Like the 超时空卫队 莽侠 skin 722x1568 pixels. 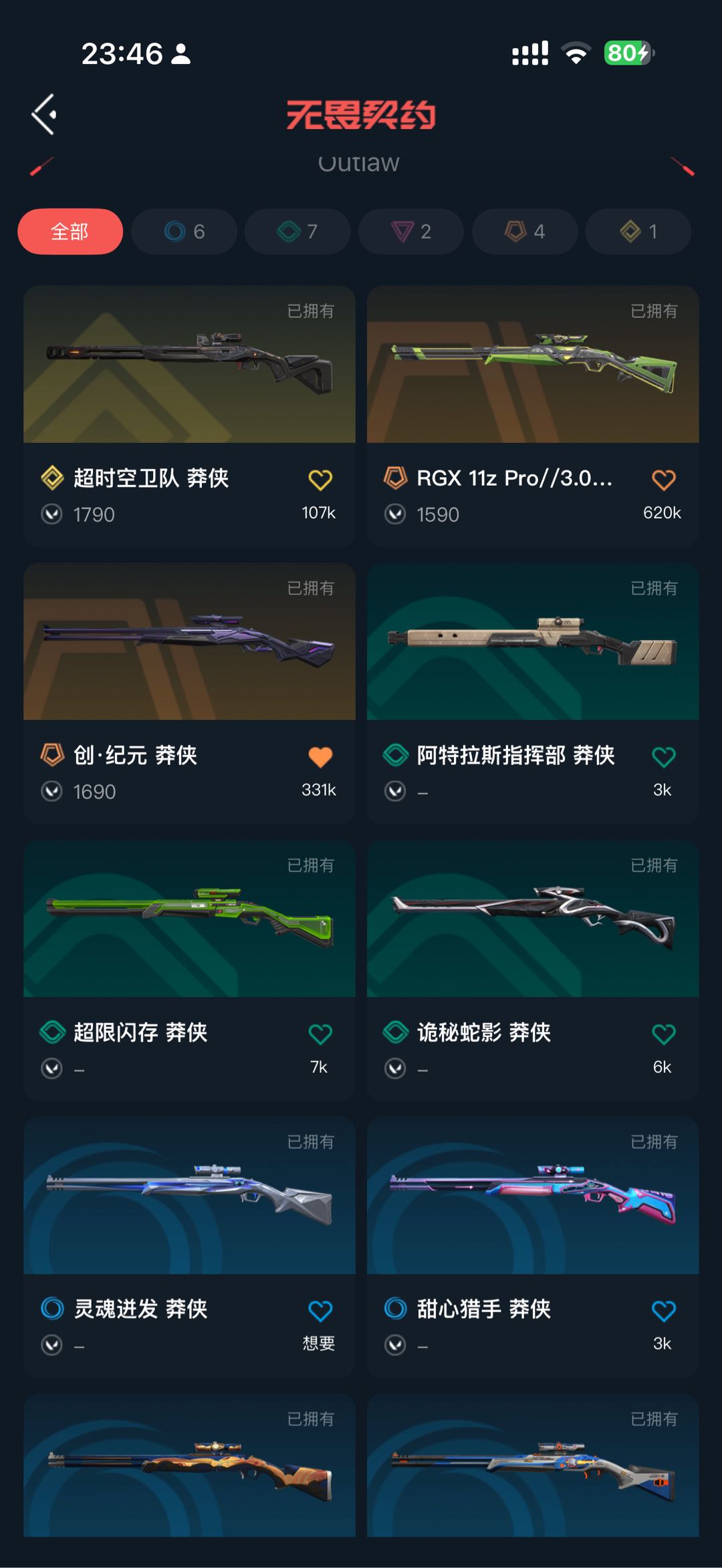(320, 480)
